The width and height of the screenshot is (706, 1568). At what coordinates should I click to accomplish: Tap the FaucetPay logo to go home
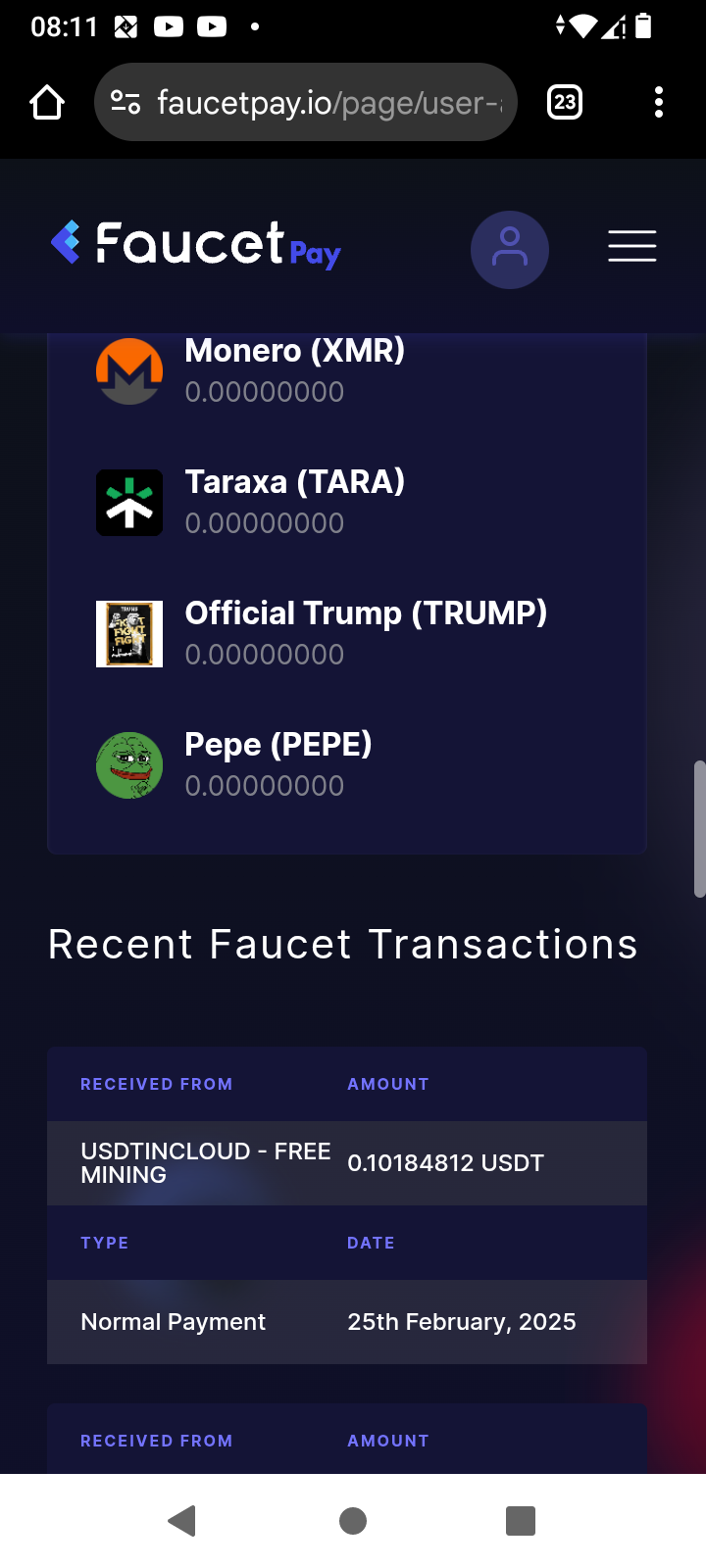pos(196,244)
